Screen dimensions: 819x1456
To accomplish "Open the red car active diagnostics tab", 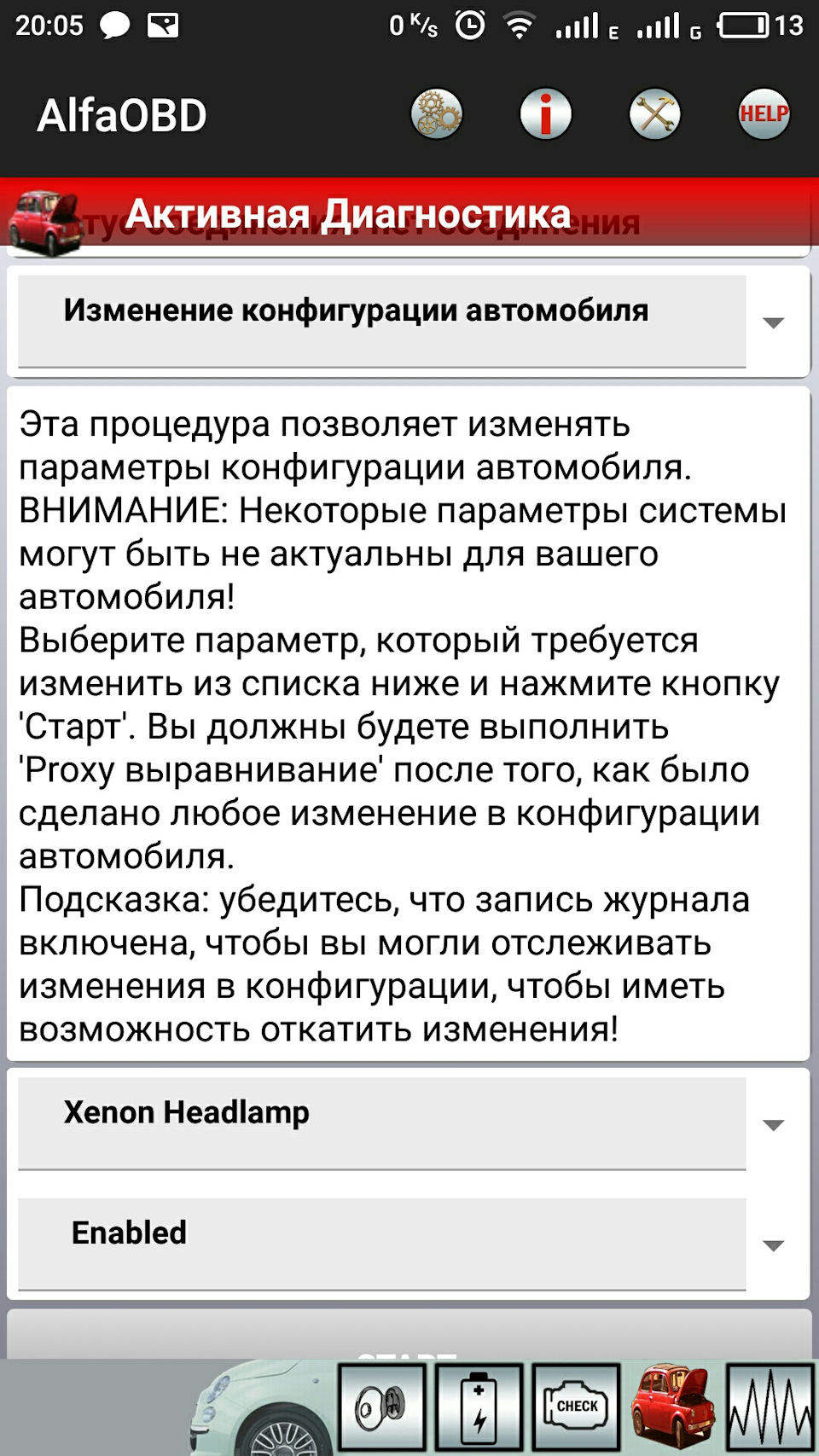I will [673, 1407].
